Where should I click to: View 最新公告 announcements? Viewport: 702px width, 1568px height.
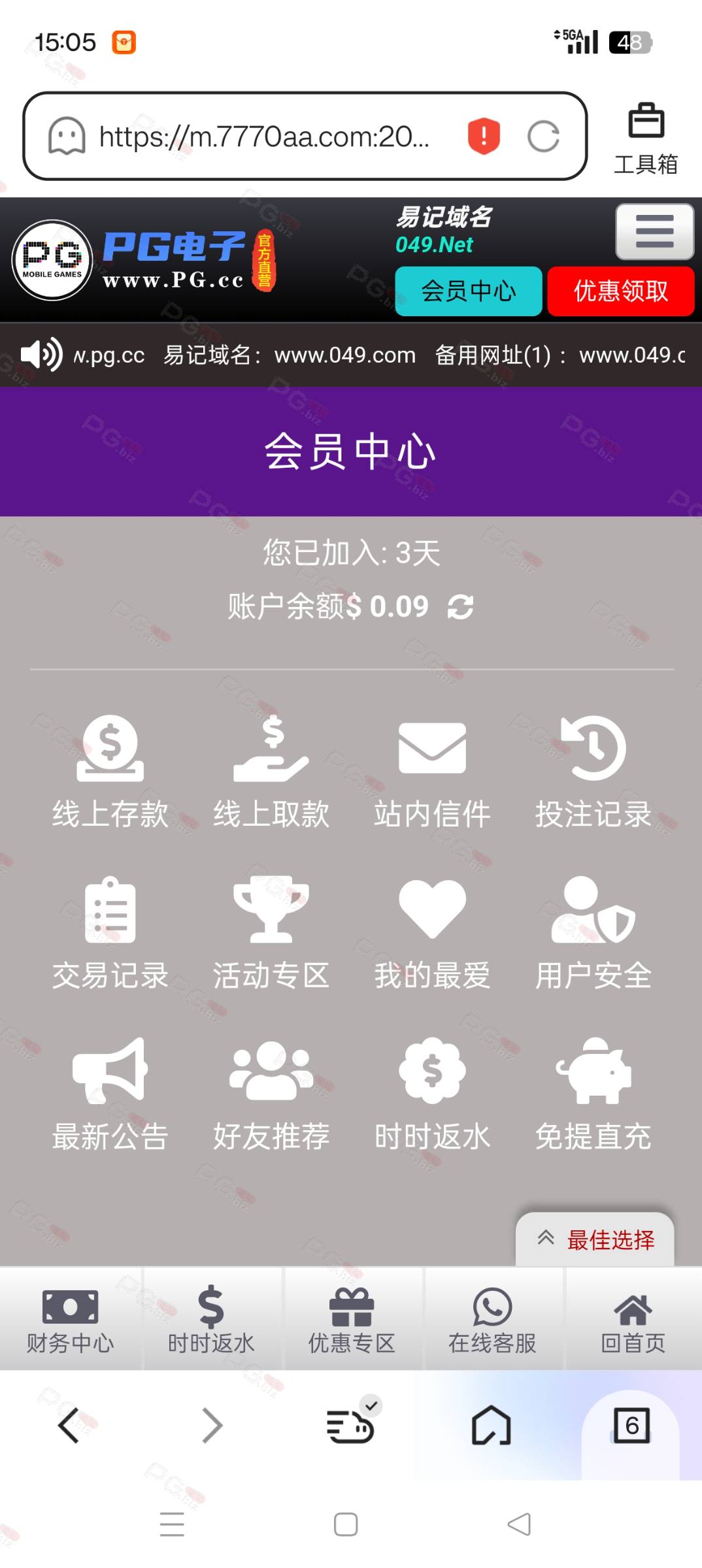tap(110, 1094)
